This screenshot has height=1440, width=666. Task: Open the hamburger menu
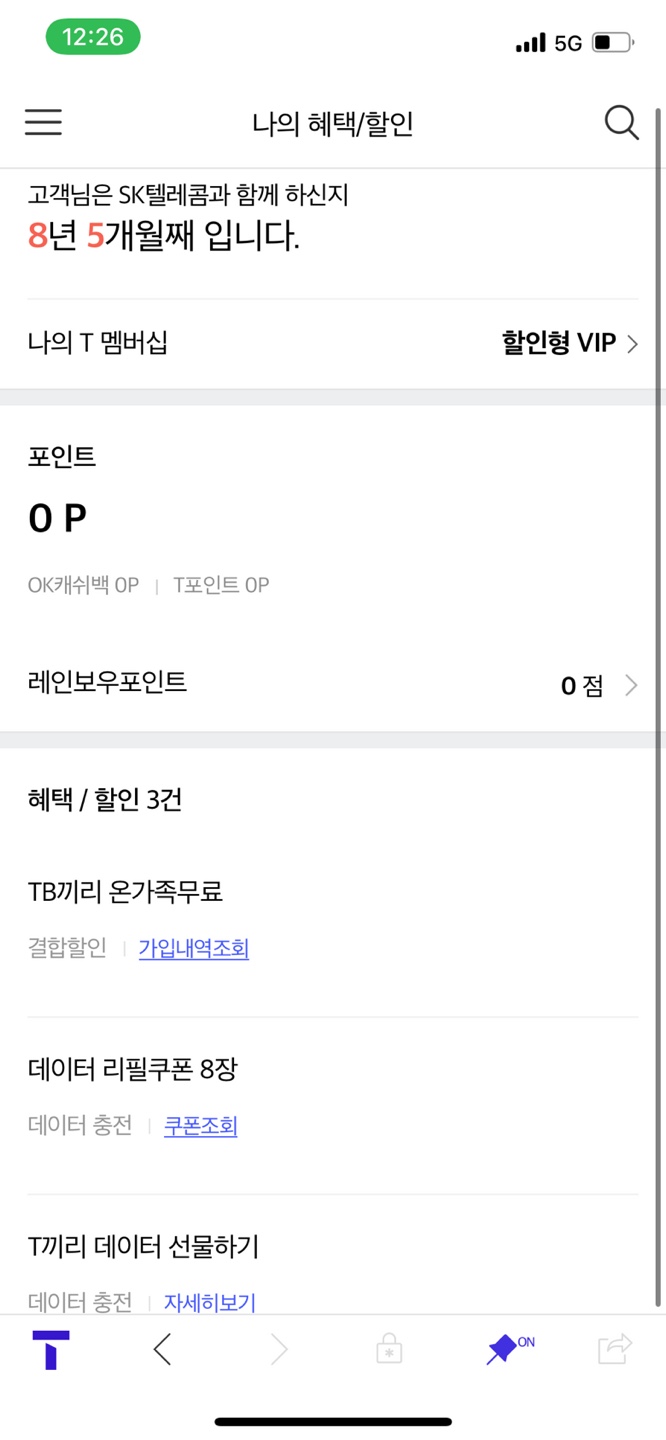(43, 122)
